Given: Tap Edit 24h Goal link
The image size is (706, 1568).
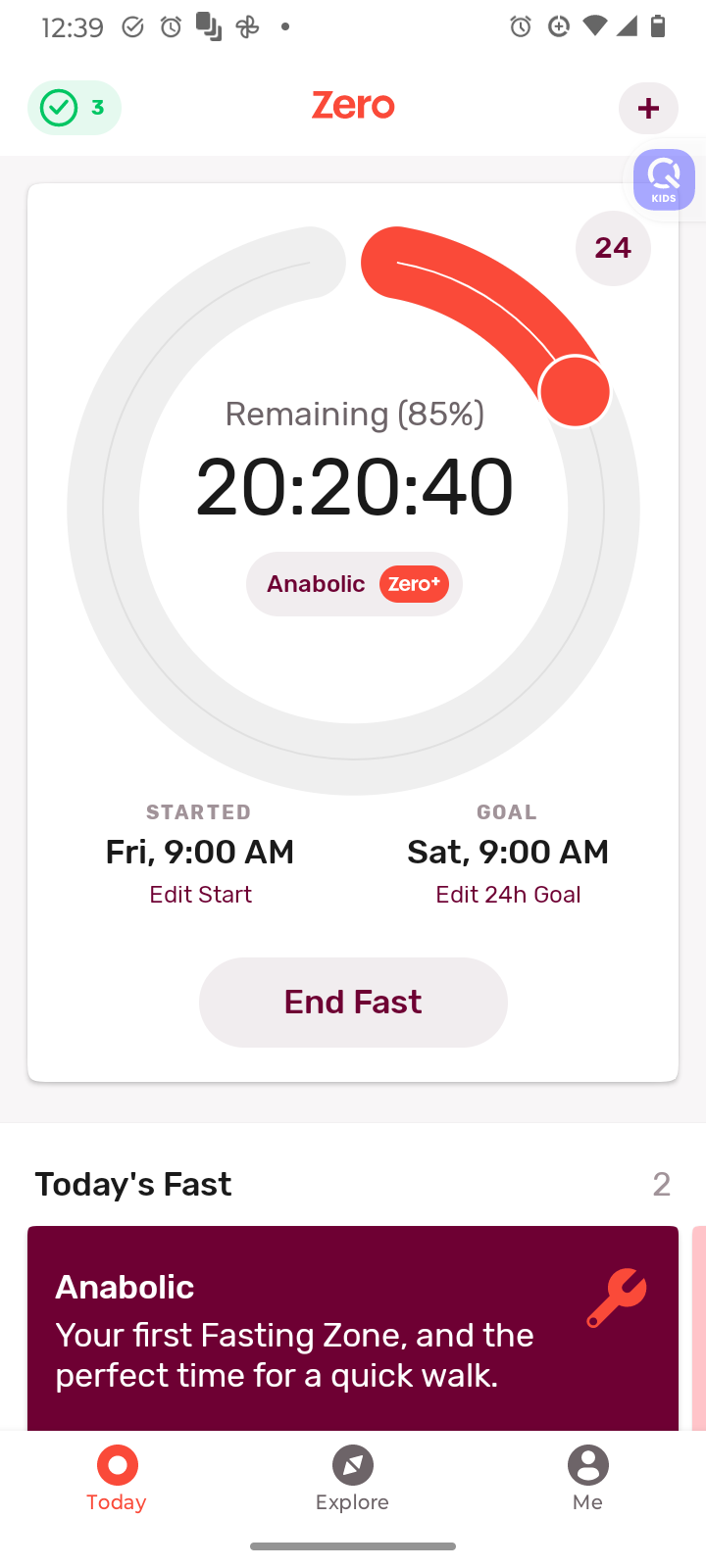Looking at the screenshot, I should point(508,895).
